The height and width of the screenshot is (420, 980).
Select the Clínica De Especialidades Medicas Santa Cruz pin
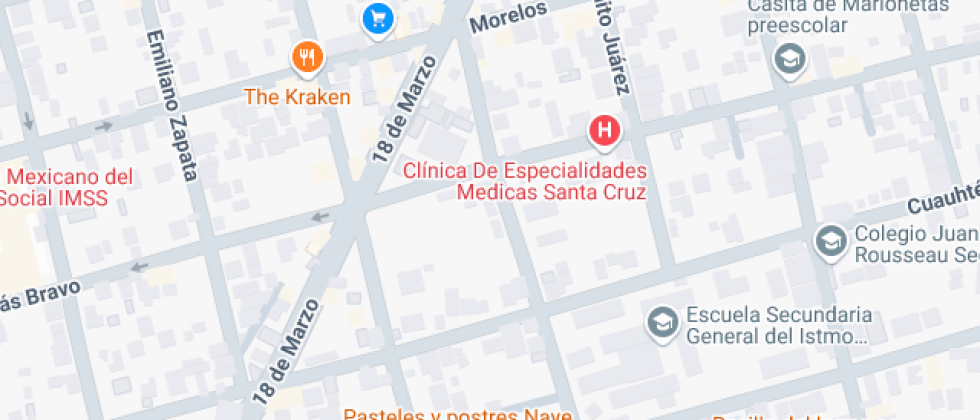click(x=605, y=130)
